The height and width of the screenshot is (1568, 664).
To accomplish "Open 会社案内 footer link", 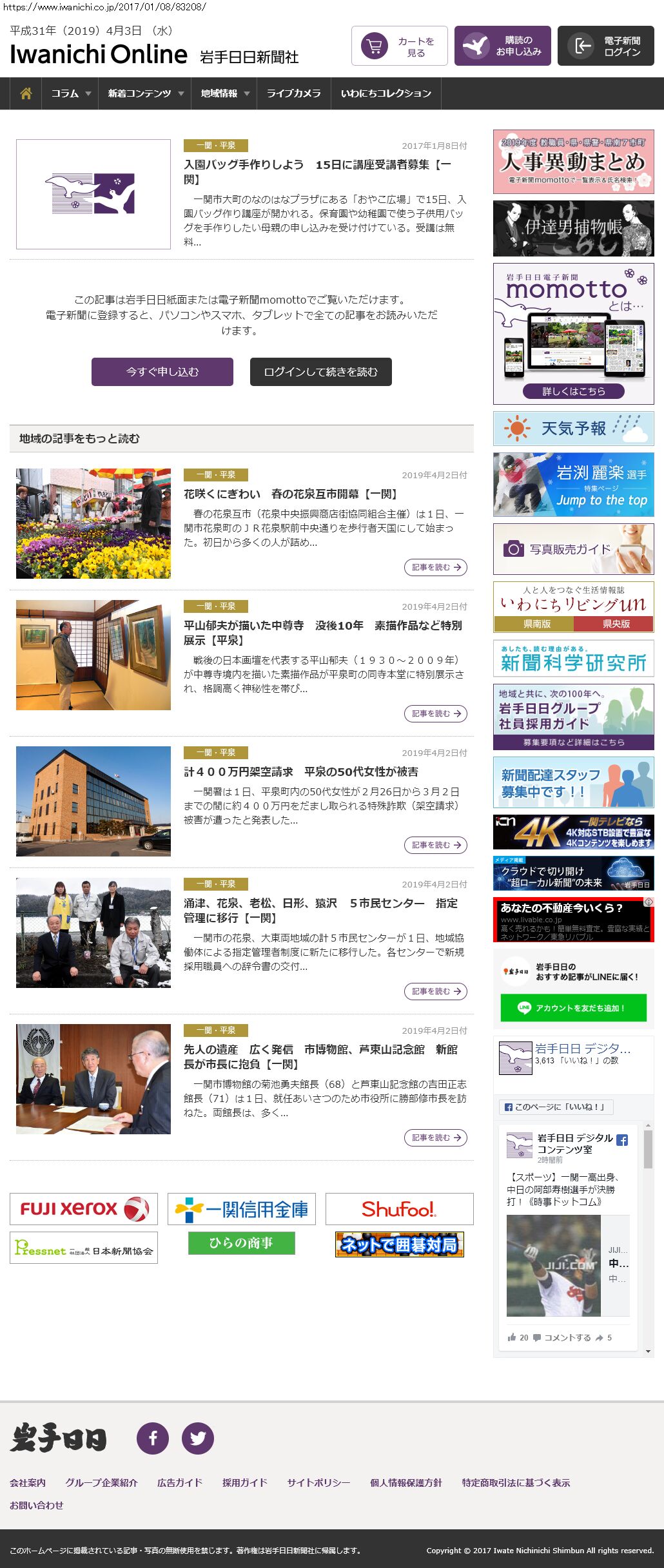I will coord(28,1482).
